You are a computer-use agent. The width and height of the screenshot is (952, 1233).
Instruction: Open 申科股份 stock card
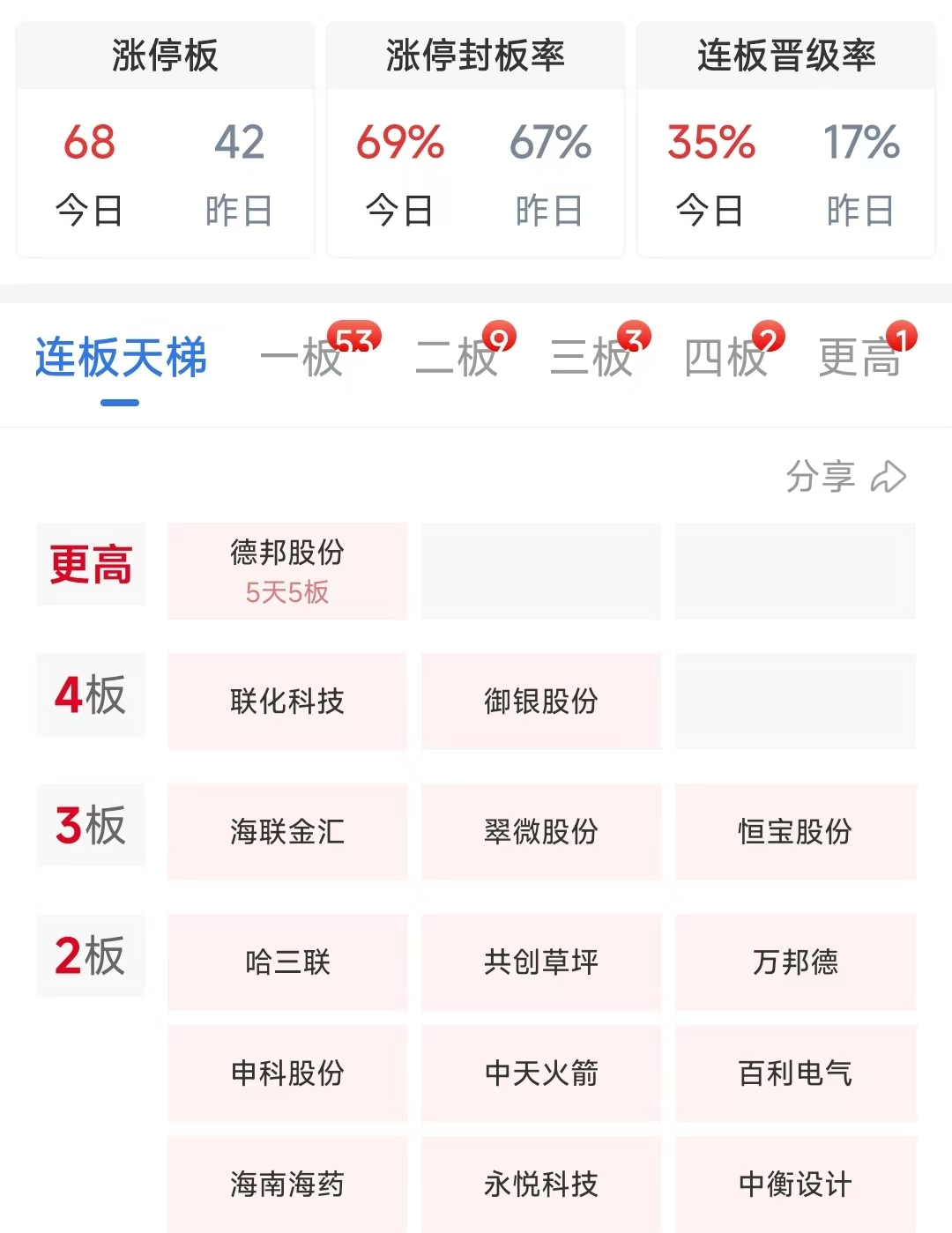pyautogui.click(x=287, y=1073)
